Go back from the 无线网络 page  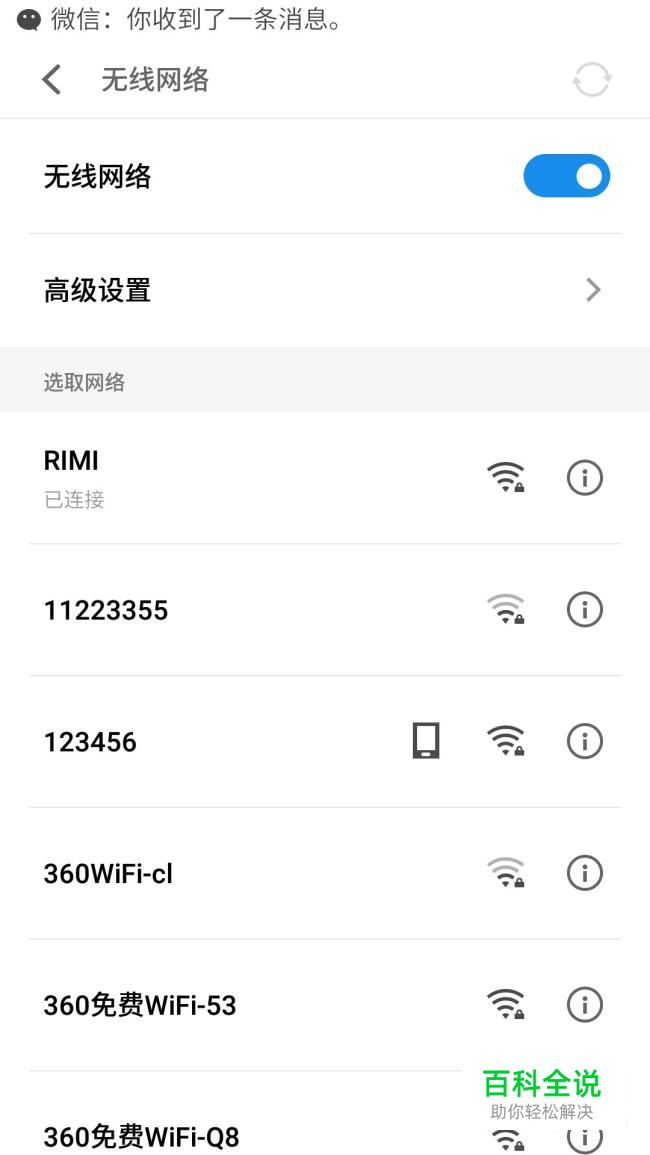(x=52, y=80)
